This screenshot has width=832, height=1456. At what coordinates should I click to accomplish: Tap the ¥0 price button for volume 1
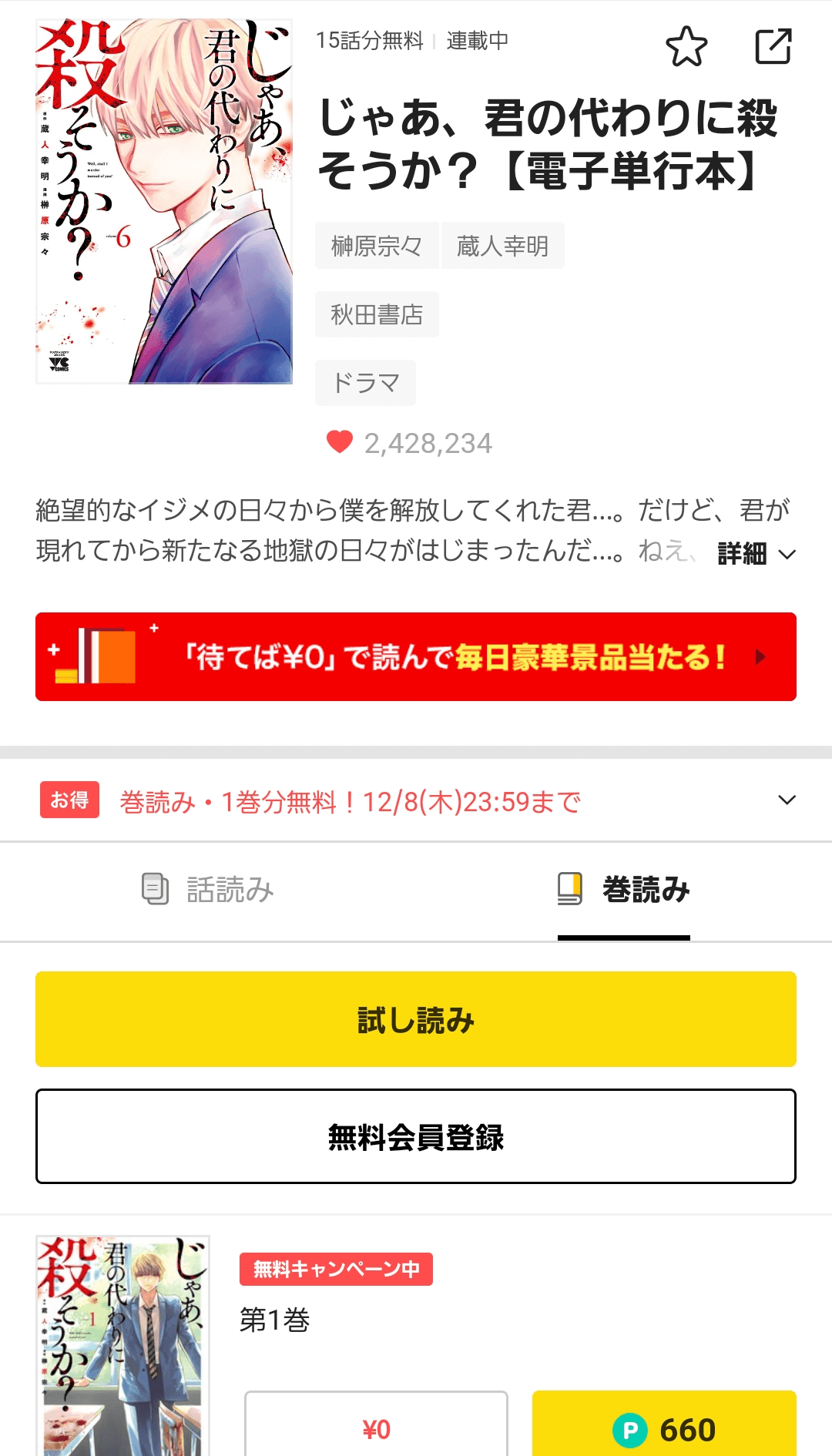(x=376, y=1431)
